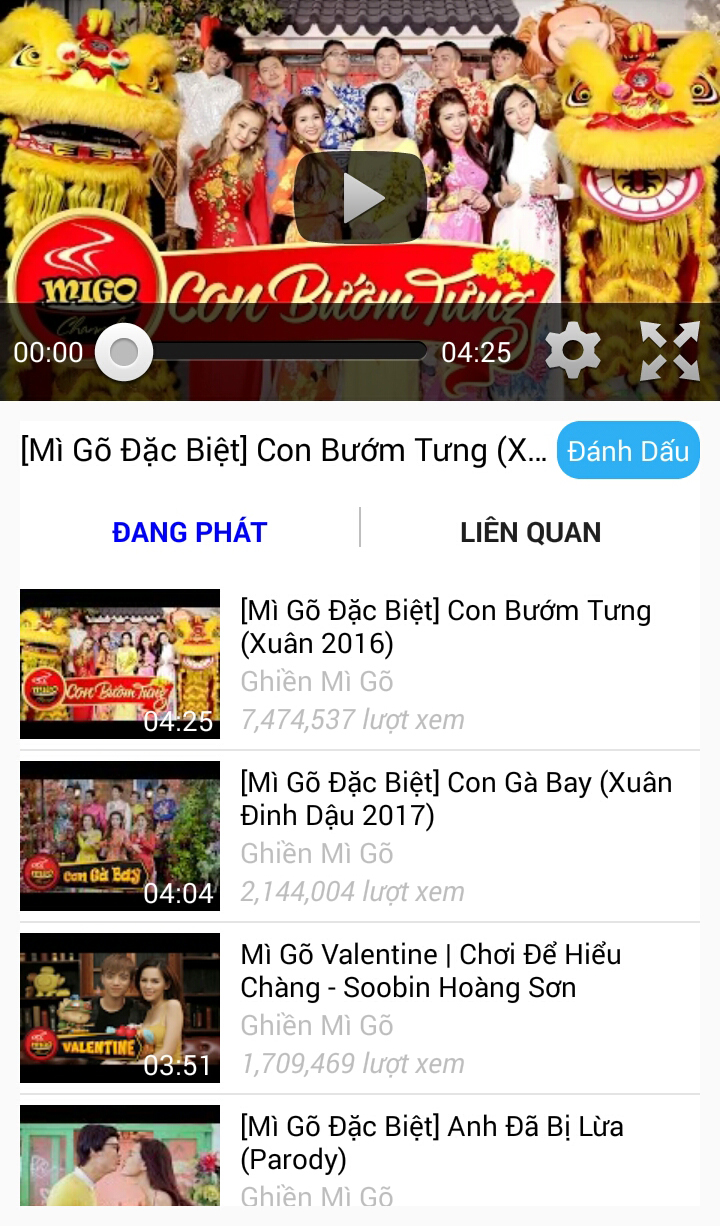720x1226 pixels.
Task: Switch to the ĐANG PHÁT tab
Action: point(190,532)
